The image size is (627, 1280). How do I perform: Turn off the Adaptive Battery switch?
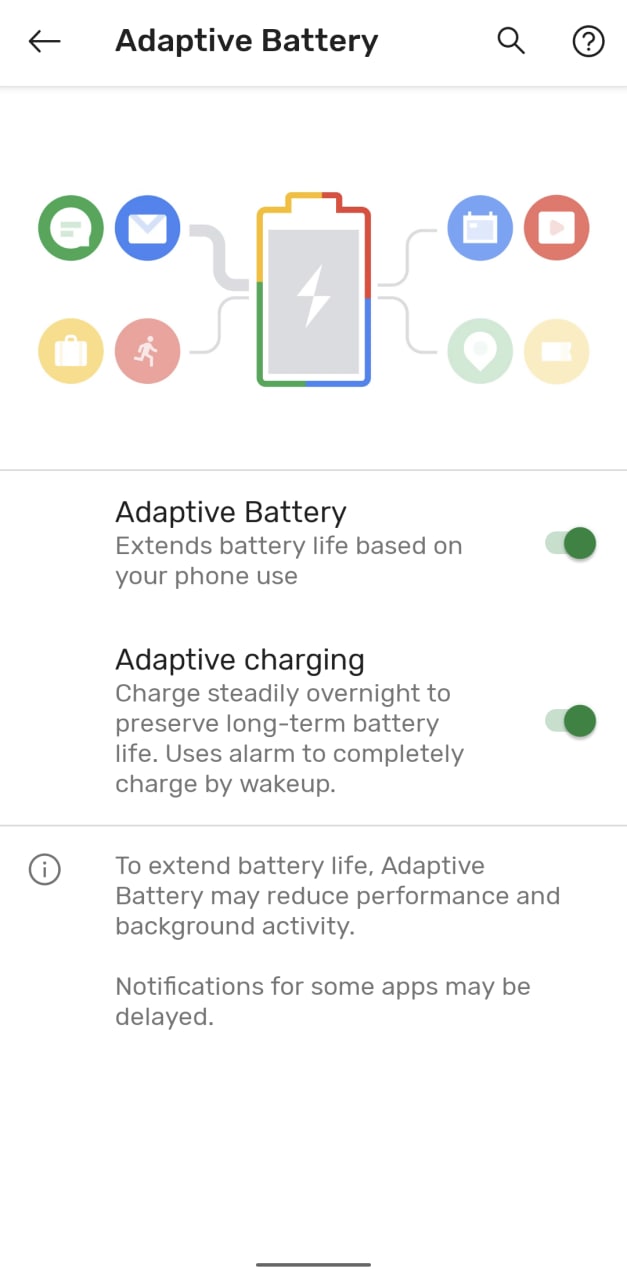click(x=571, y=544)
